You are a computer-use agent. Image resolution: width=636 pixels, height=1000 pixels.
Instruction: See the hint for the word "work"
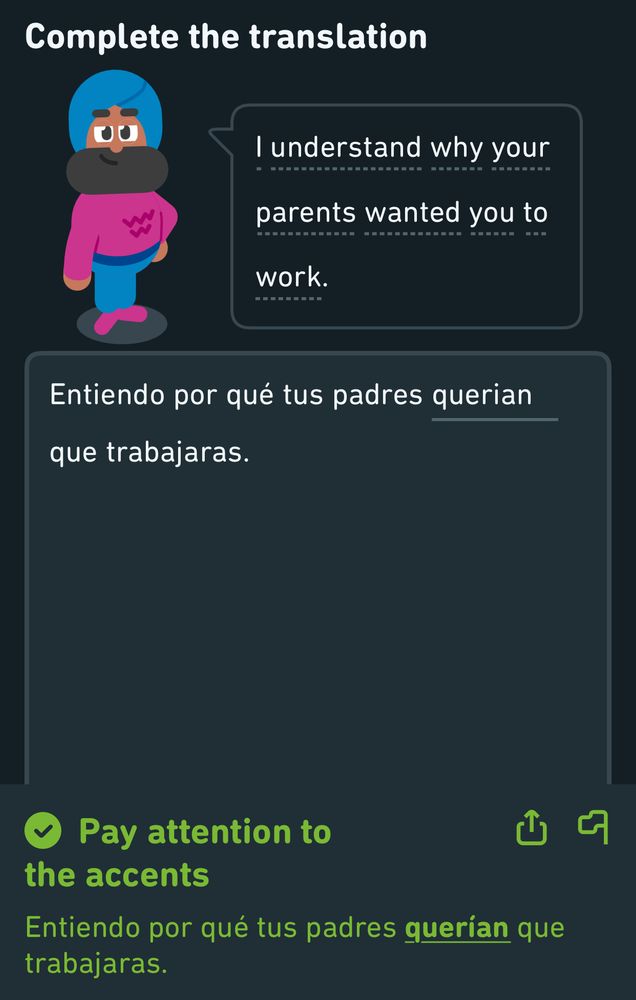290,277
